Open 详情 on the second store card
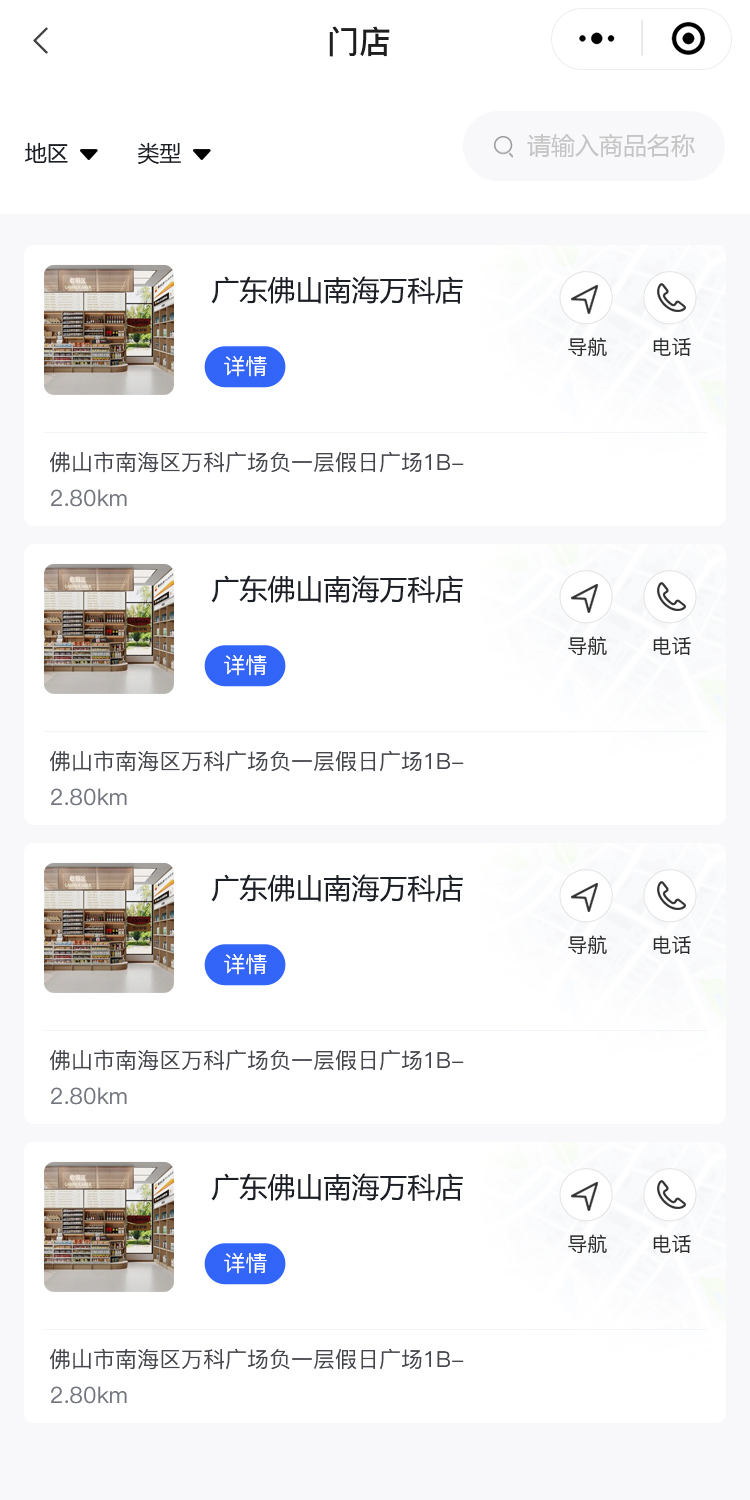The image size is (750, 1500). (245, 666)
